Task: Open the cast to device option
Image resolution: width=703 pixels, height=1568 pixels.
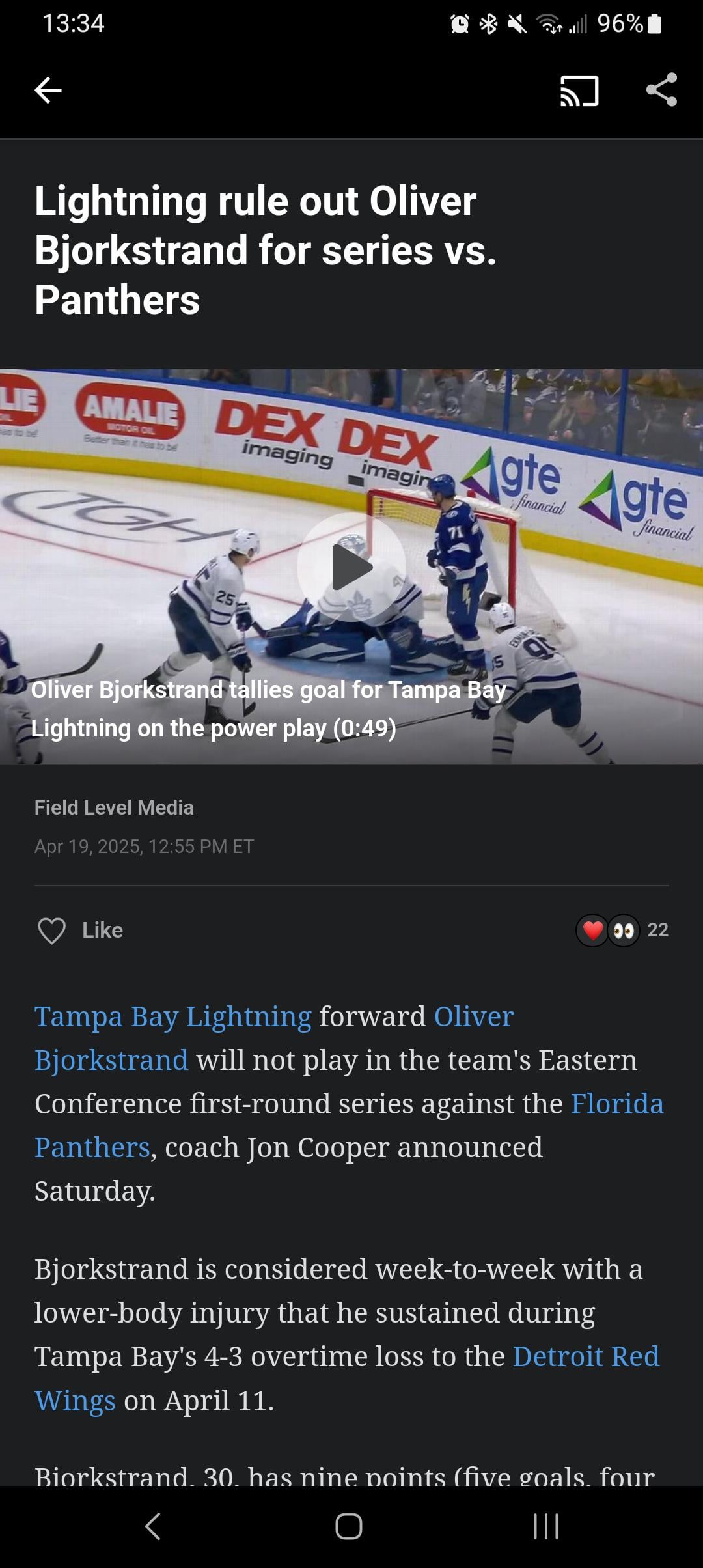Action: tap(579, 90)
